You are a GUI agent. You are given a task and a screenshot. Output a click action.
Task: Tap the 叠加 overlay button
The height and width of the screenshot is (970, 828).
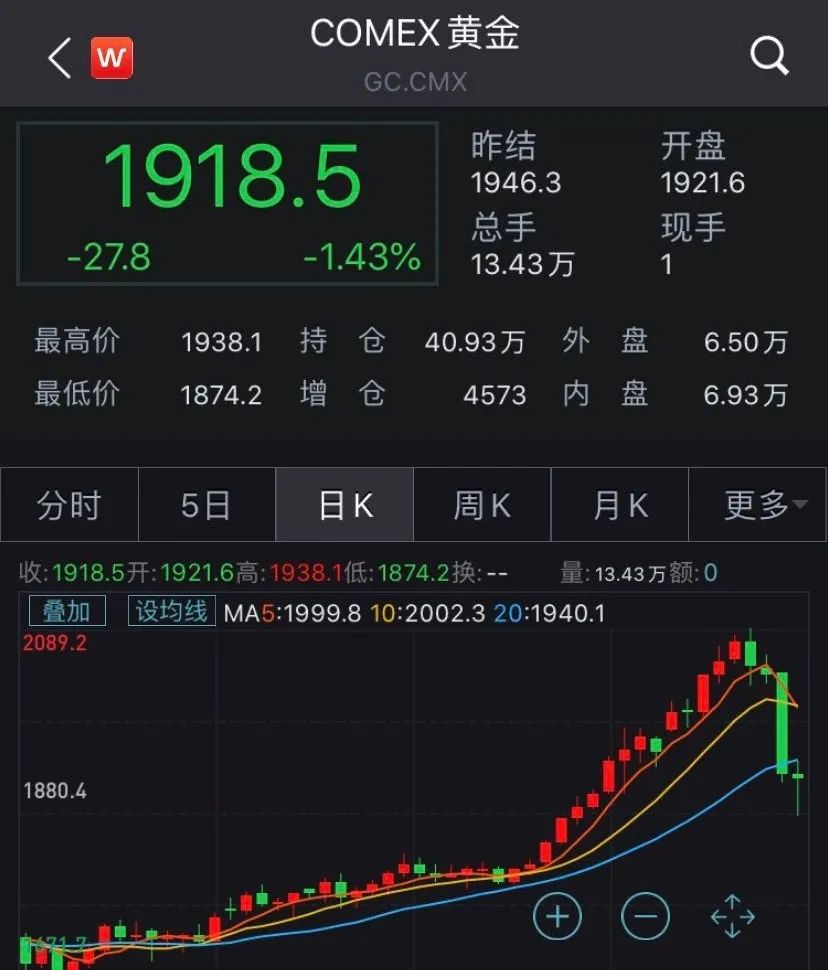[x=66, y=611]
